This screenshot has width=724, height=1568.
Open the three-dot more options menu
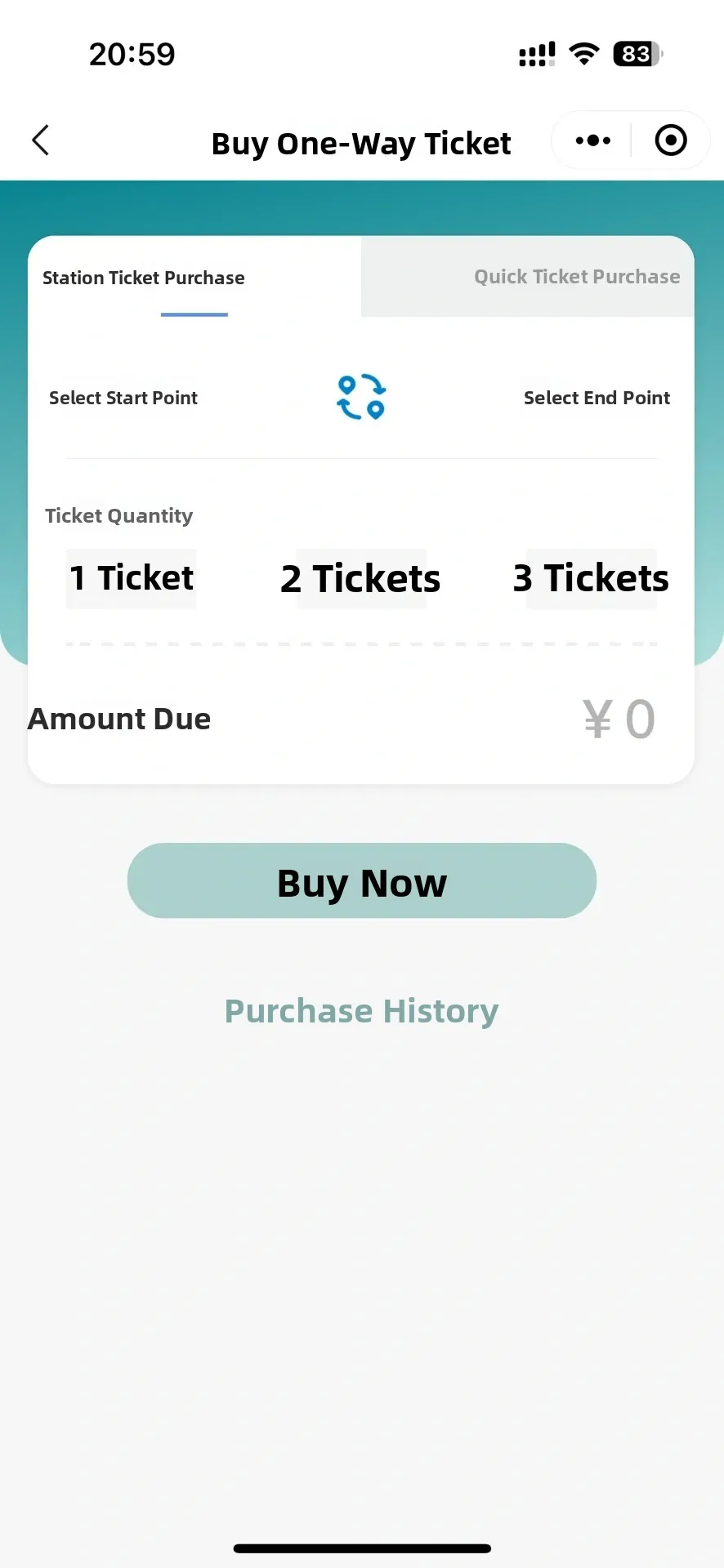593,140
